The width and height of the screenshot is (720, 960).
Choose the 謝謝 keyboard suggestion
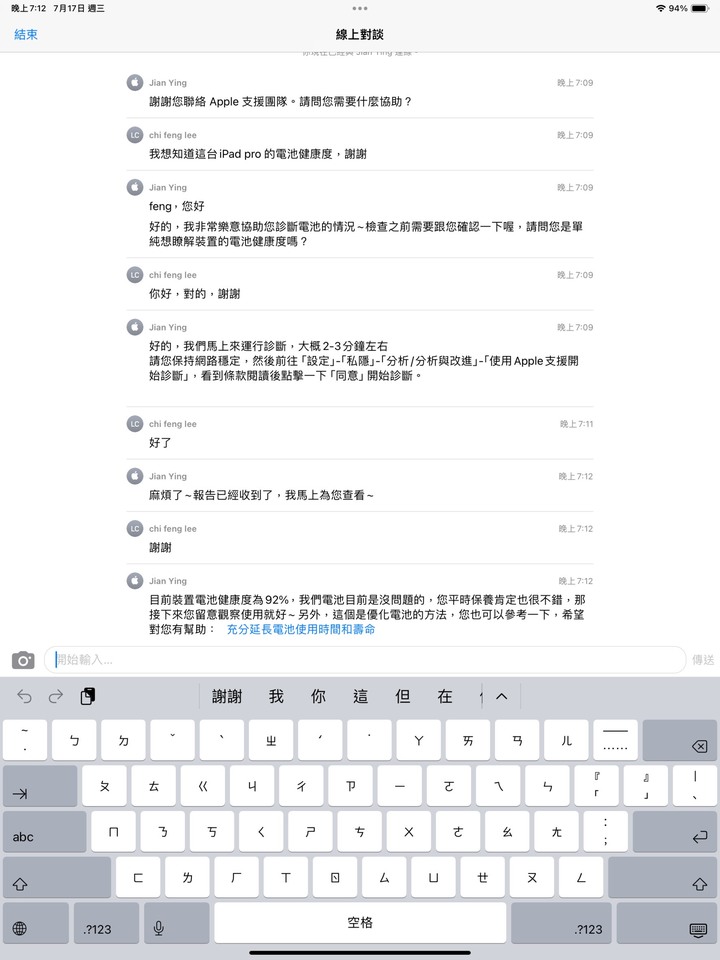[x=227, y=696]
